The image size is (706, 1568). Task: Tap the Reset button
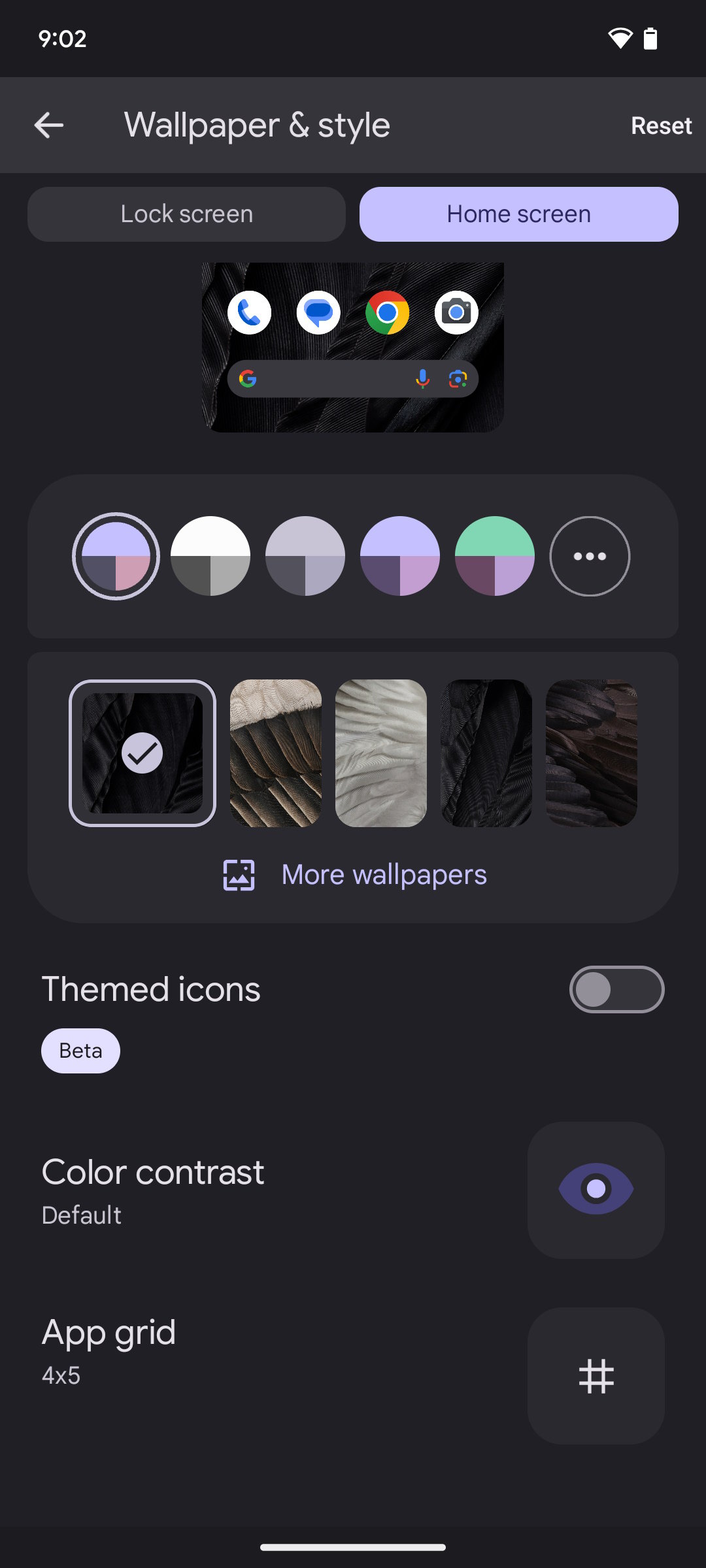pos(660,125)
